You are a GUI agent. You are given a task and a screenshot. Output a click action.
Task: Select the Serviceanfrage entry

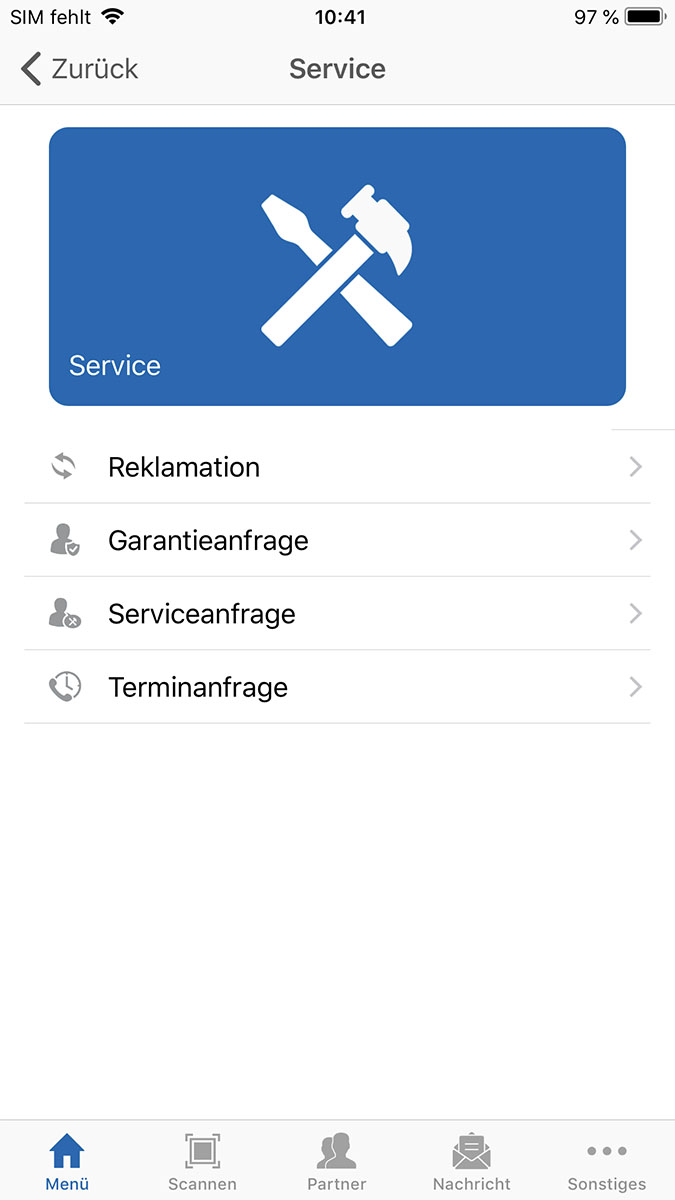pos(336,613)
